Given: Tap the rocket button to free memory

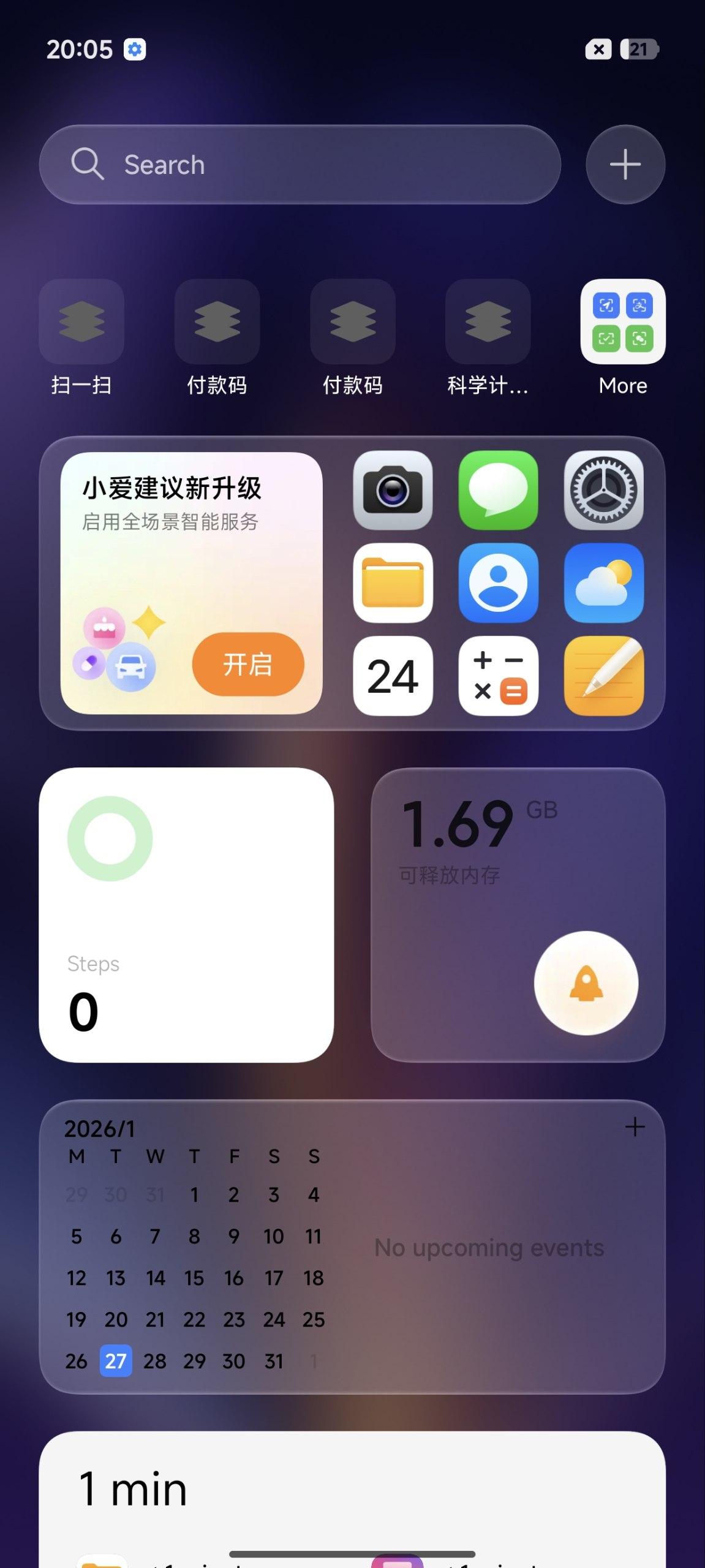Looking at the screenshot, I should 586,983.
